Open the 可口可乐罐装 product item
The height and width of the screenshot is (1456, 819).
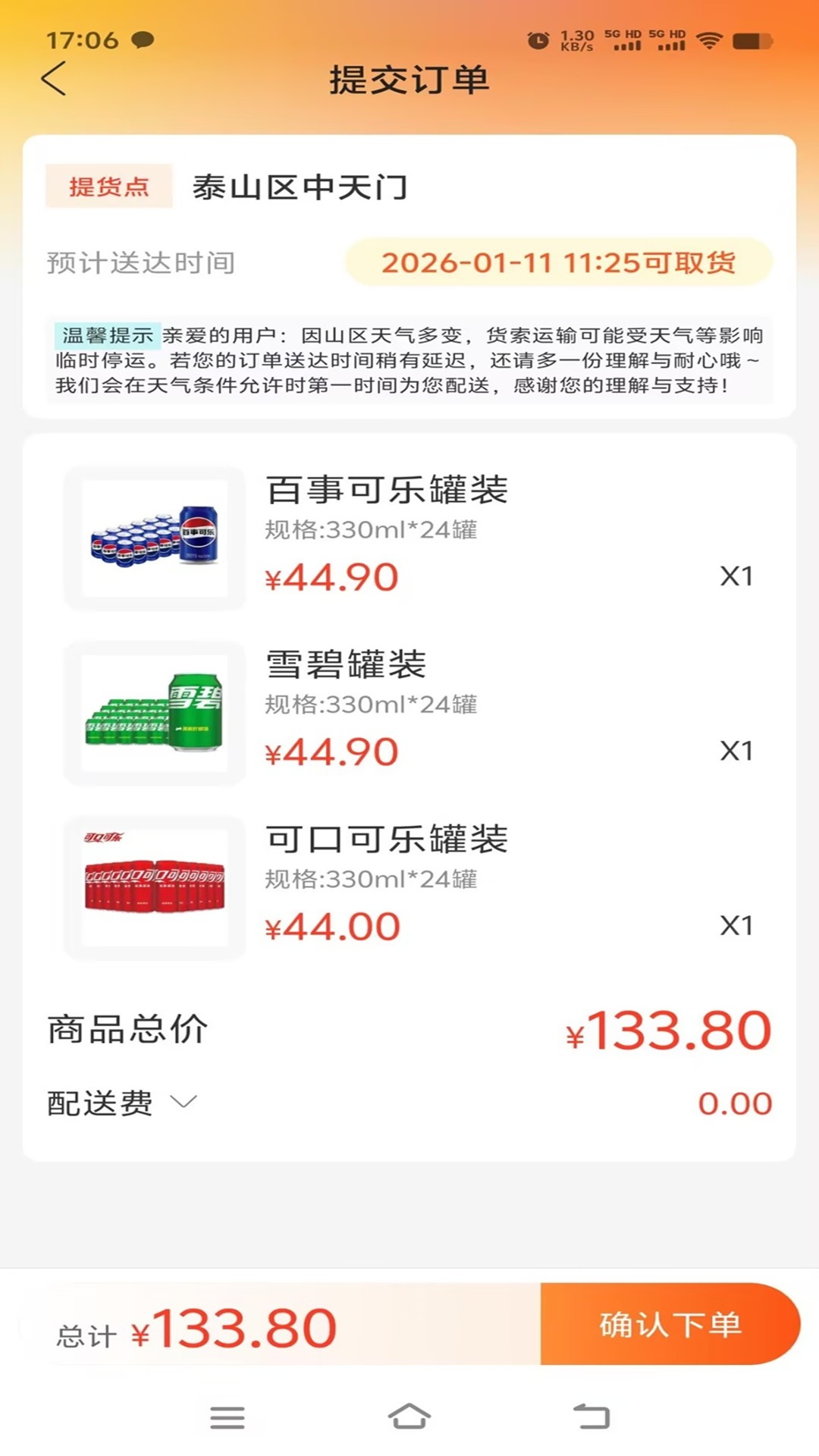[387, 839]
